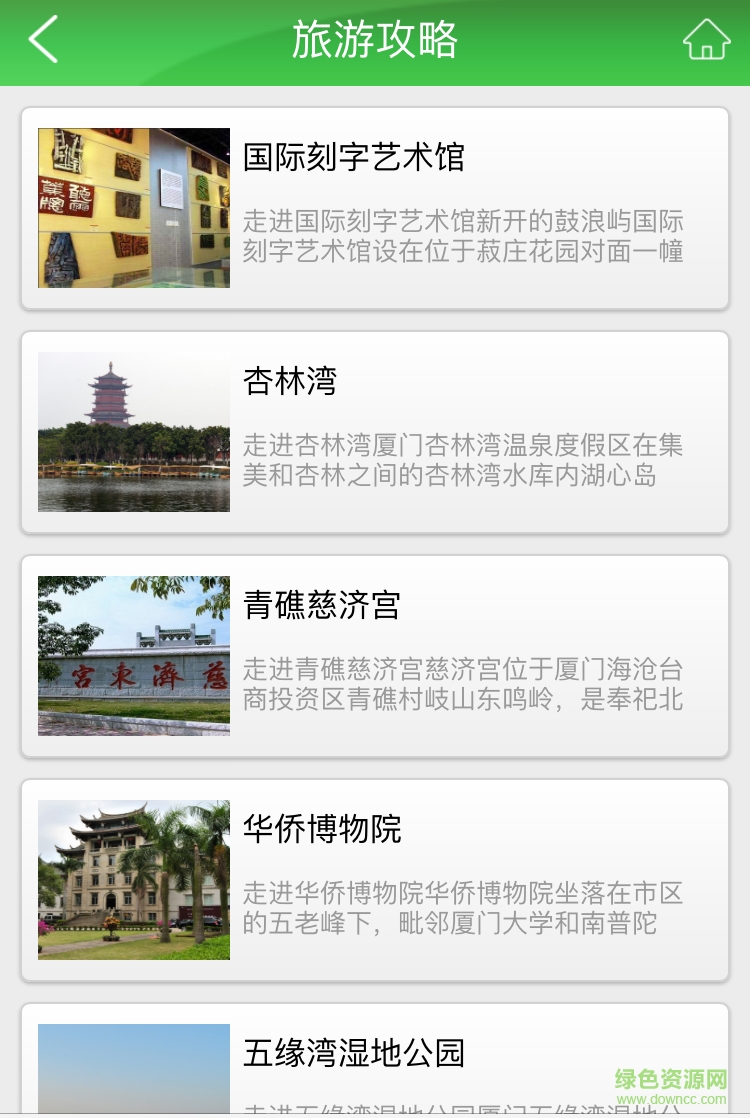
Task: Tap the home icon in top right corner
Action: coord(707,42)
